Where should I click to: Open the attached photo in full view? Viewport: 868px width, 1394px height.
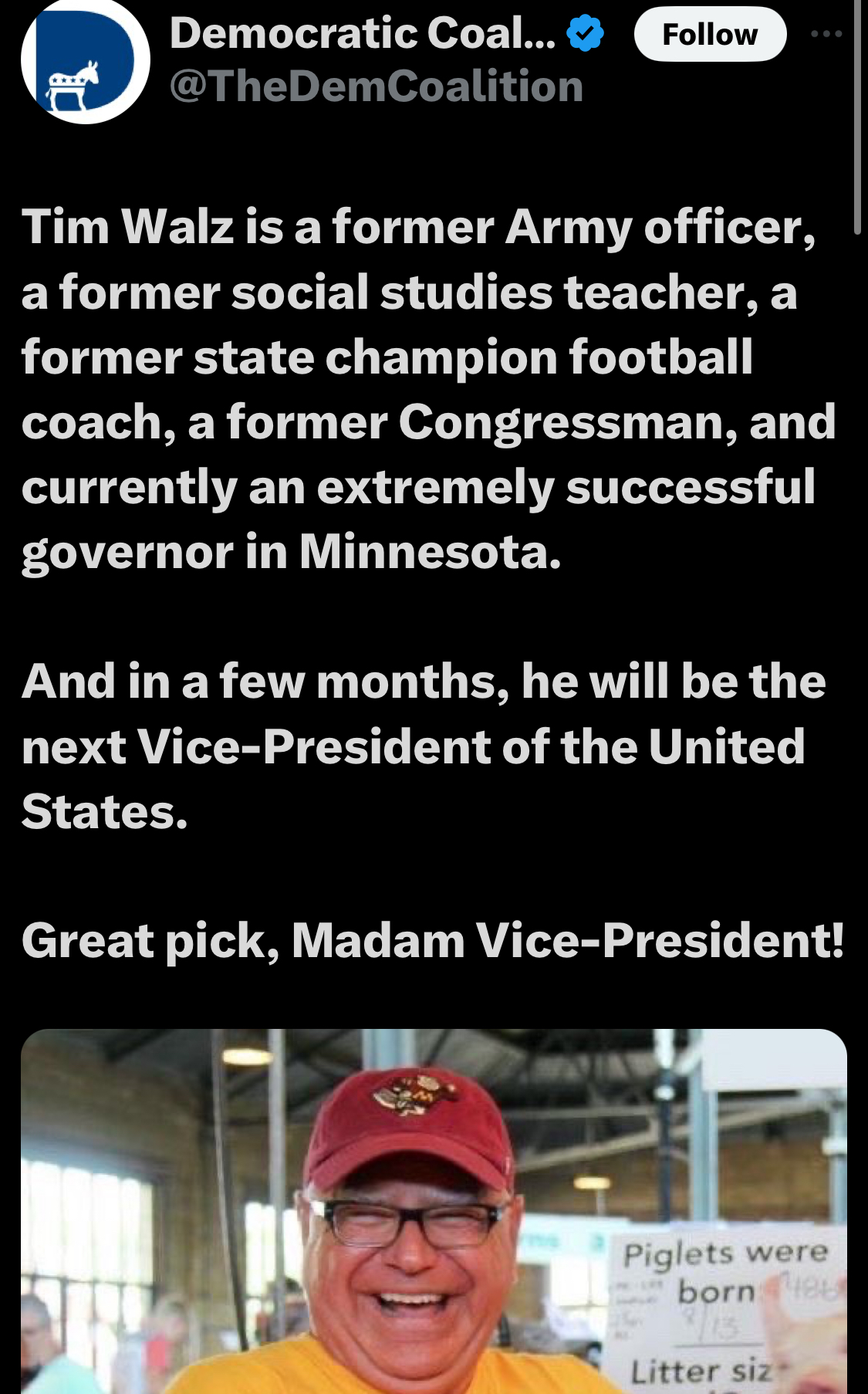coord(434,1211)
